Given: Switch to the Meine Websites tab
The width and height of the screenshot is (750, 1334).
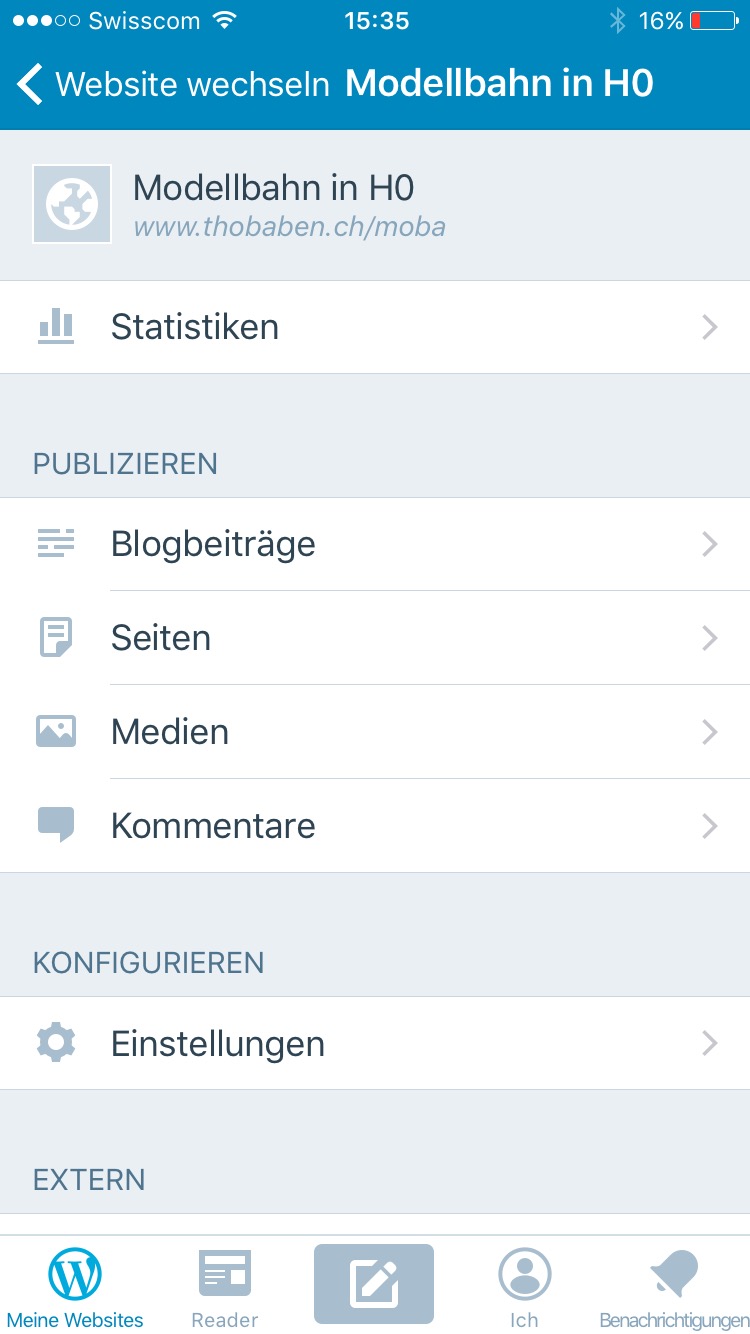Looking at the screenshot, I should (x=75, y=1286).
